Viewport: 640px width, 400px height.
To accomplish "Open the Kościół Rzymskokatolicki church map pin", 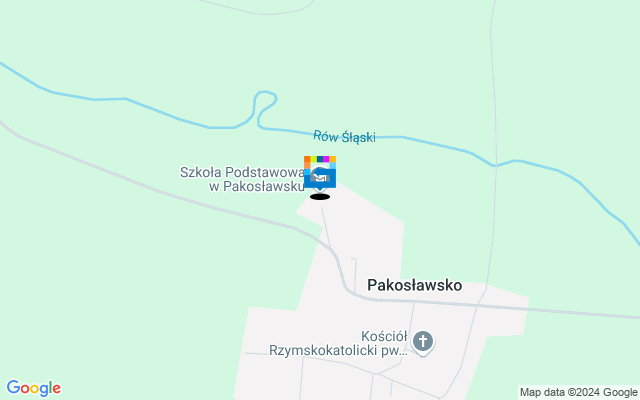I will click(x=423, y=343).
